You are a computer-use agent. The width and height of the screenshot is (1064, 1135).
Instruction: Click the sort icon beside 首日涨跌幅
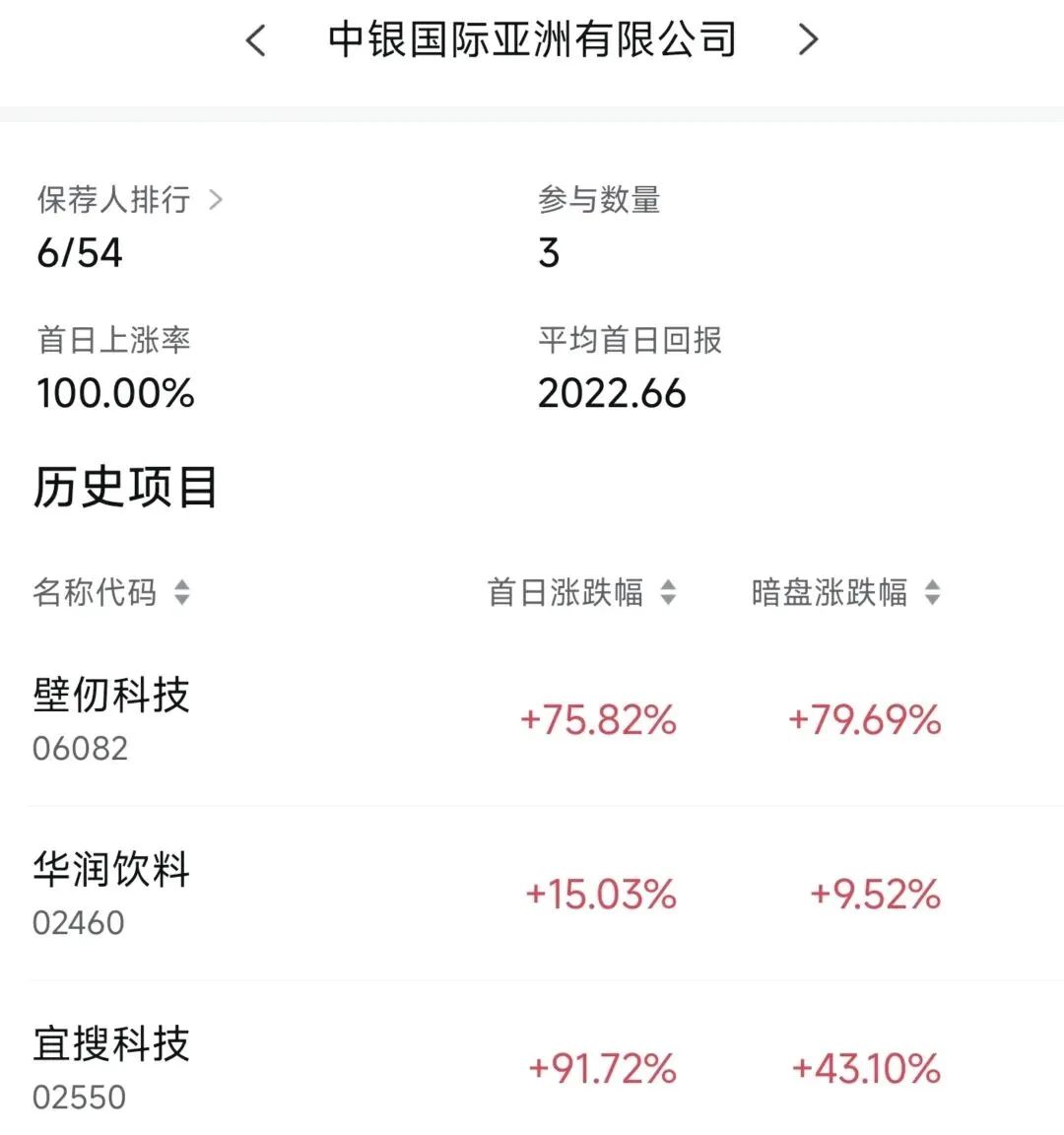(x=669, y=593)
